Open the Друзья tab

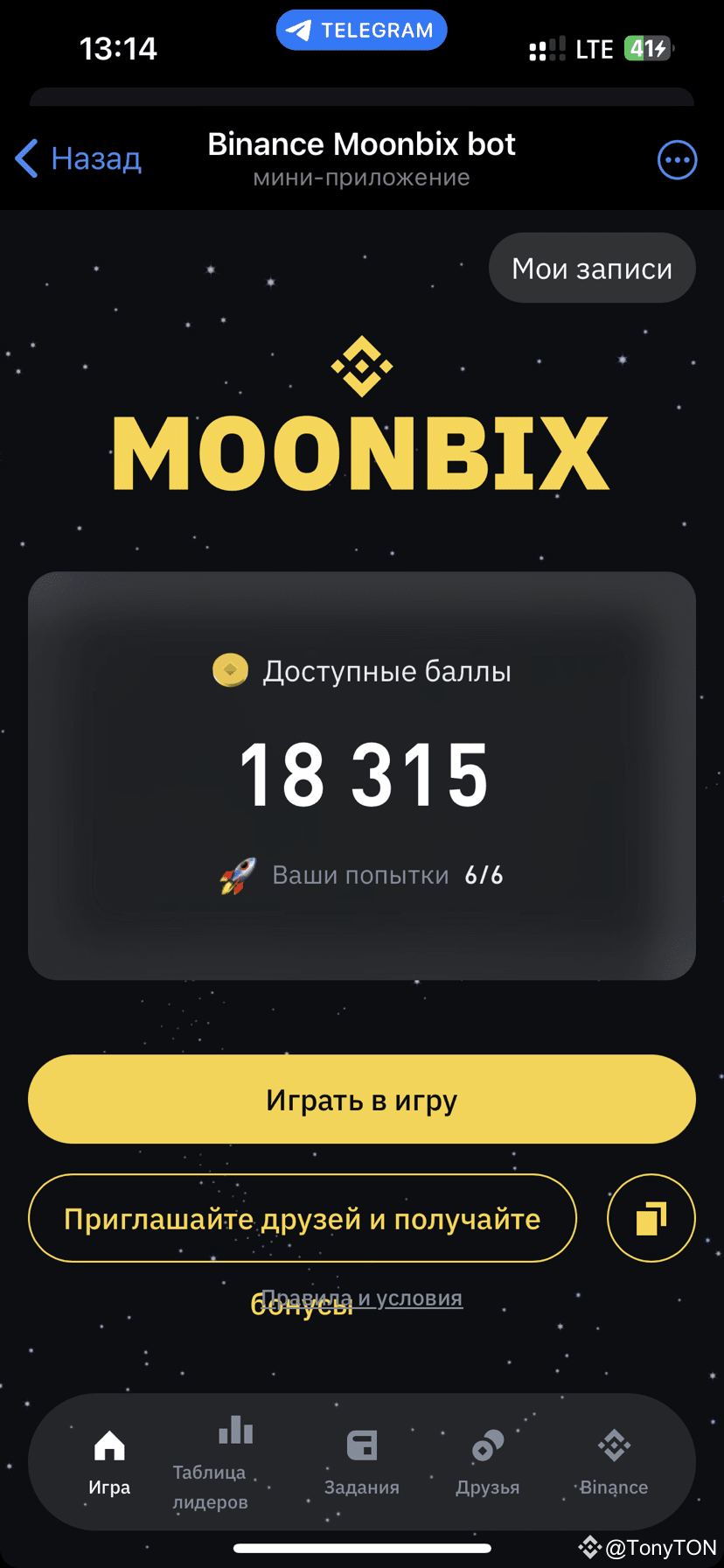click(x=488, y=1463)
